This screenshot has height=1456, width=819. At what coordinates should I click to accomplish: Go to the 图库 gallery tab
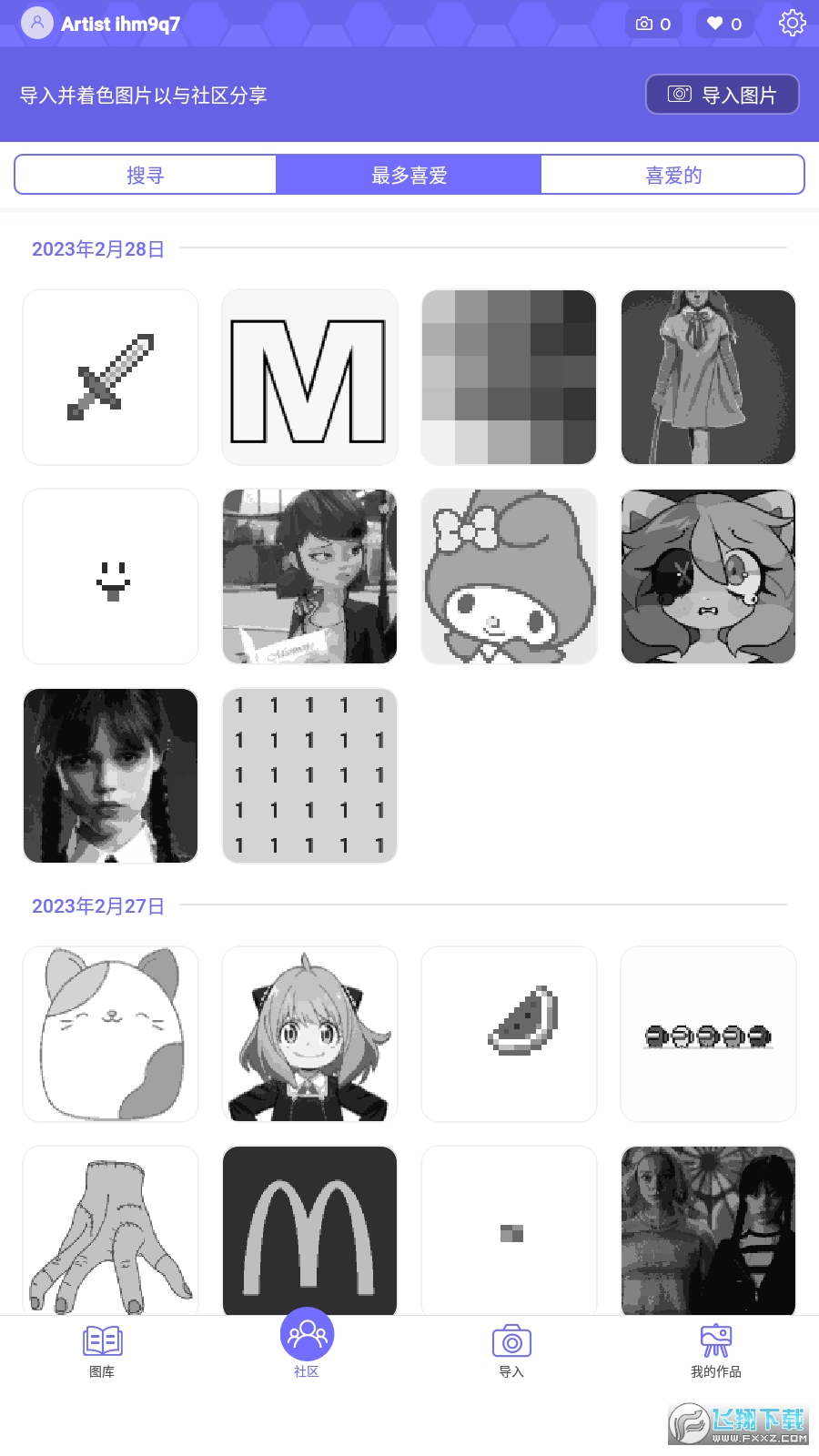pyautogui.click(x=102, y=1350)
